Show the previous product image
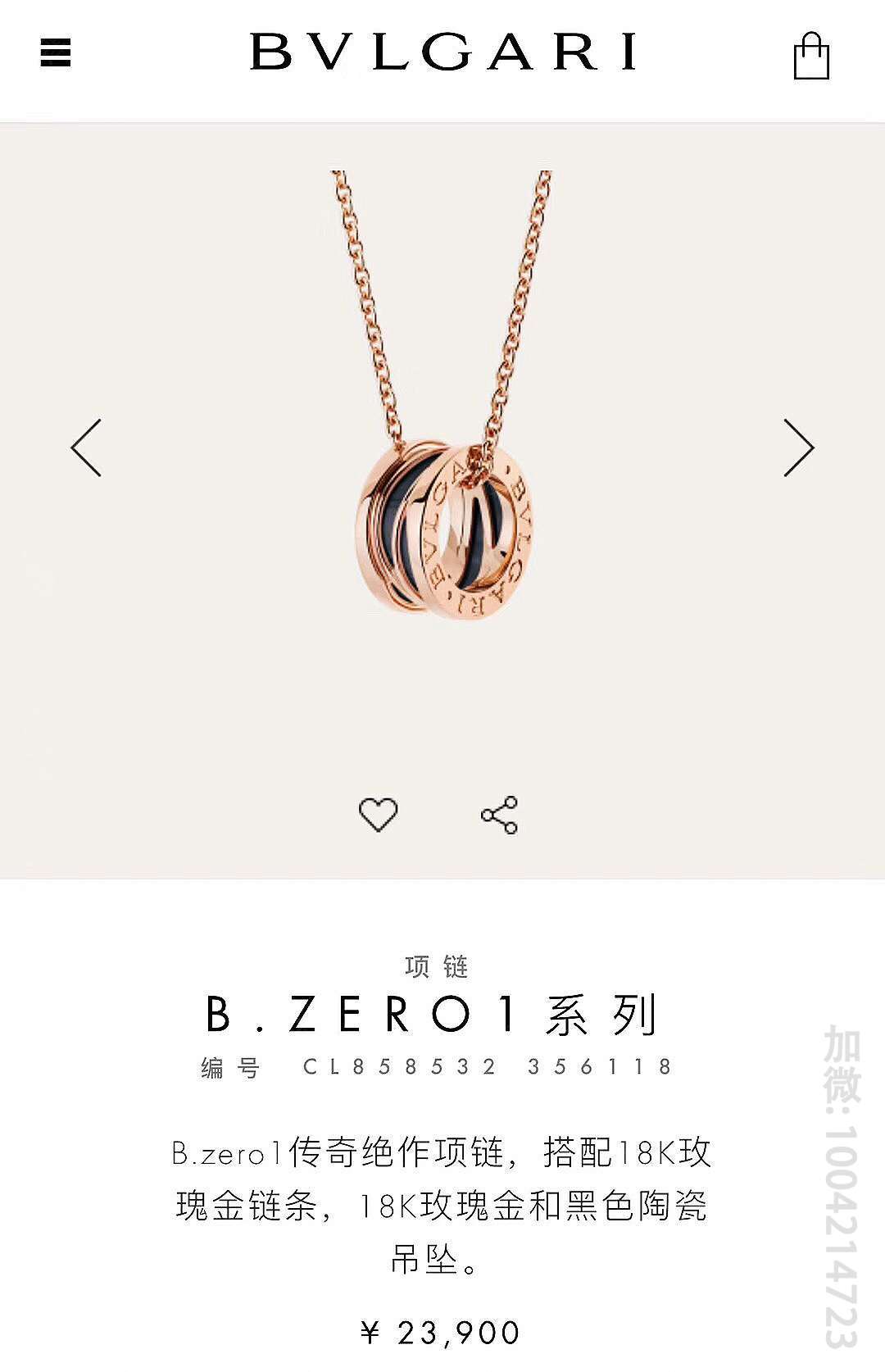The image size is (885, 1372). [x=86, y=447]
